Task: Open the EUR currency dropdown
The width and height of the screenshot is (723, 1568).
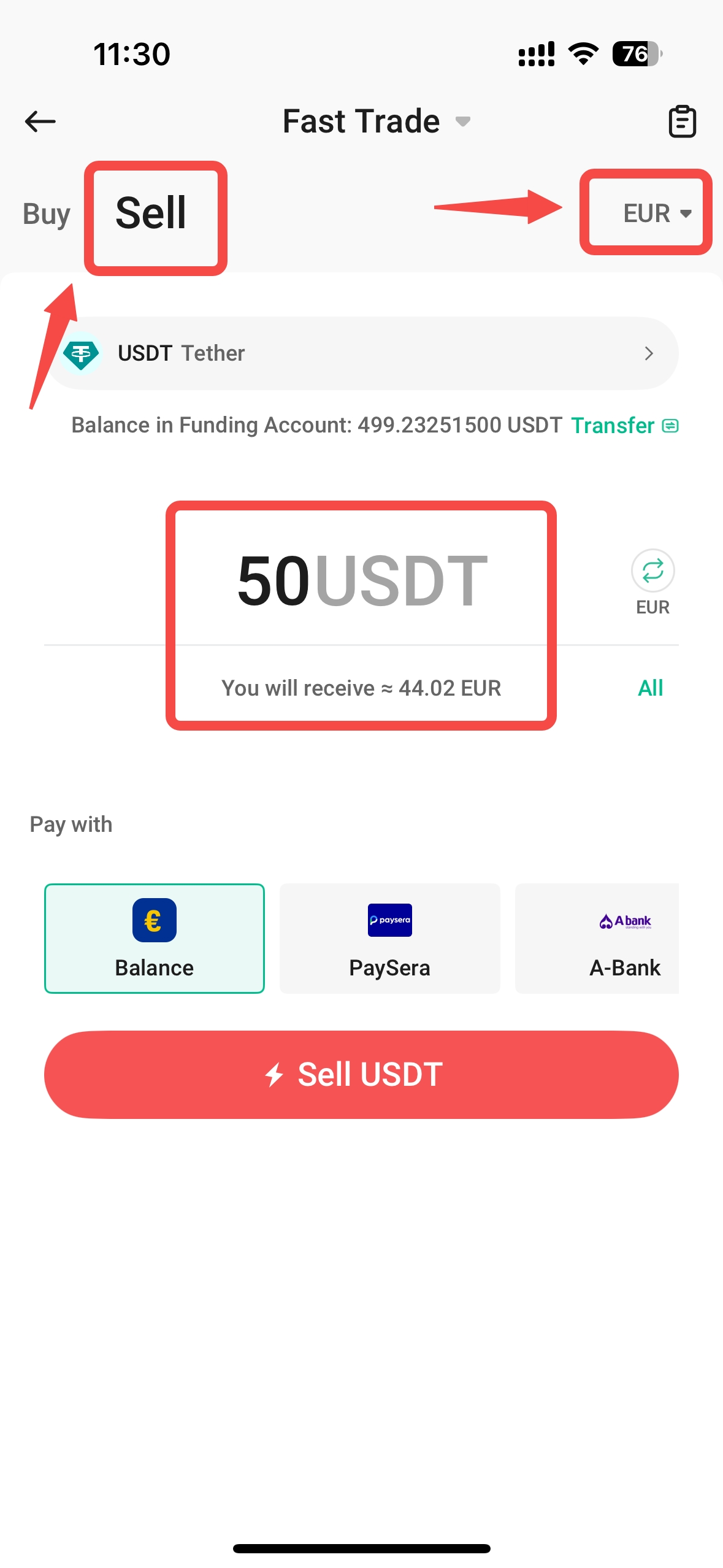Action: (x=656, y=213)
